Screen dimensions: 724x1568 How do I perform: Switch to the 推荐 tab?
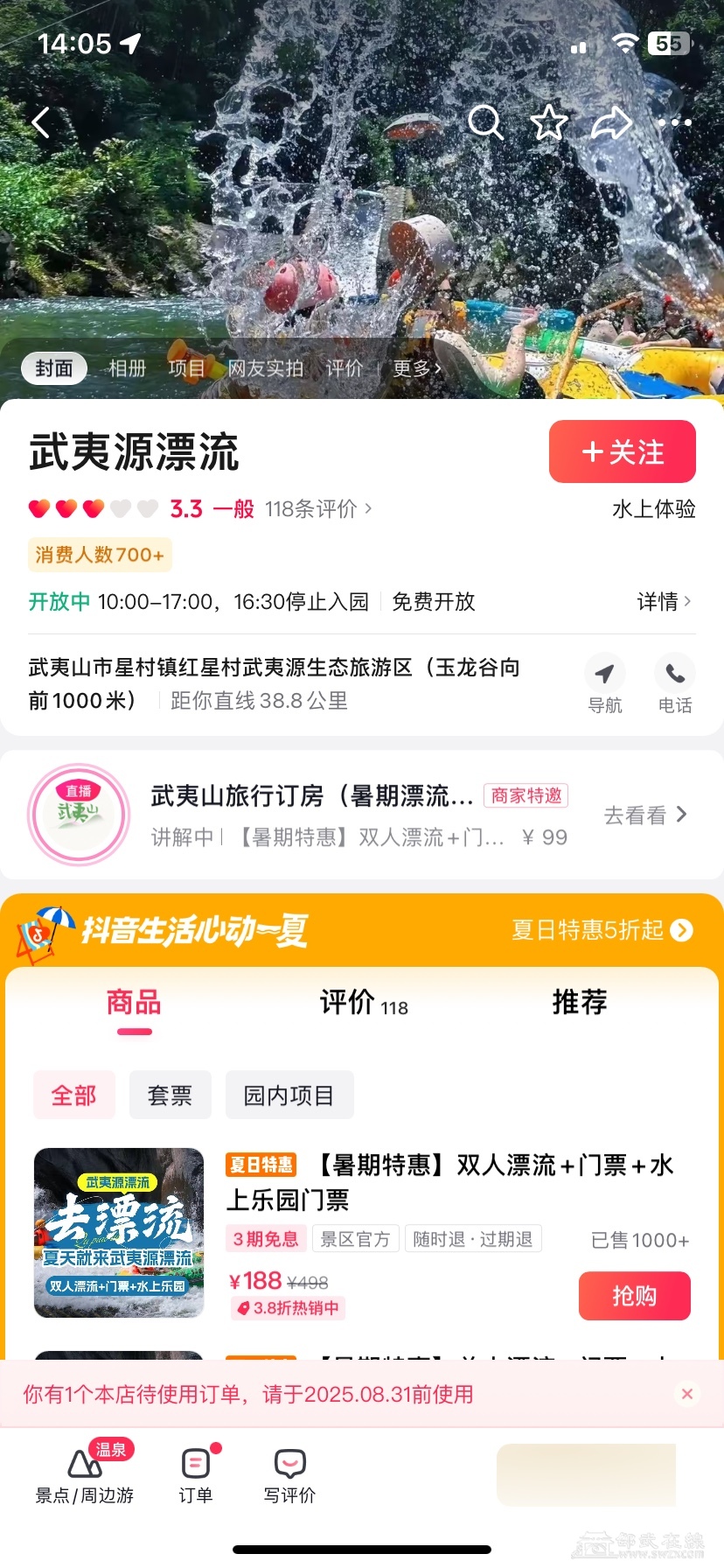pos(579,1002)
